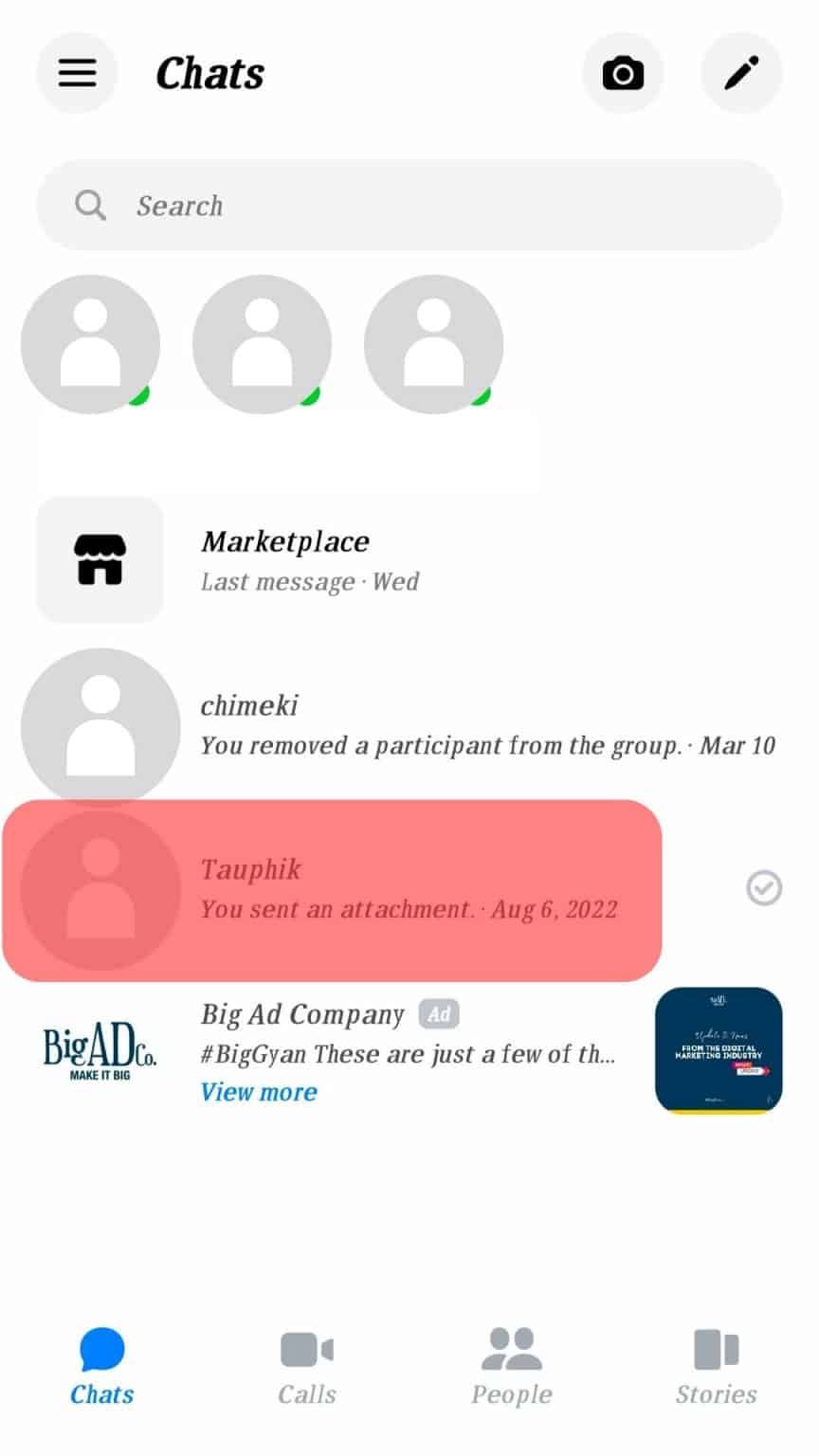
Task: Open the People section
Action: click(511, 1365)
